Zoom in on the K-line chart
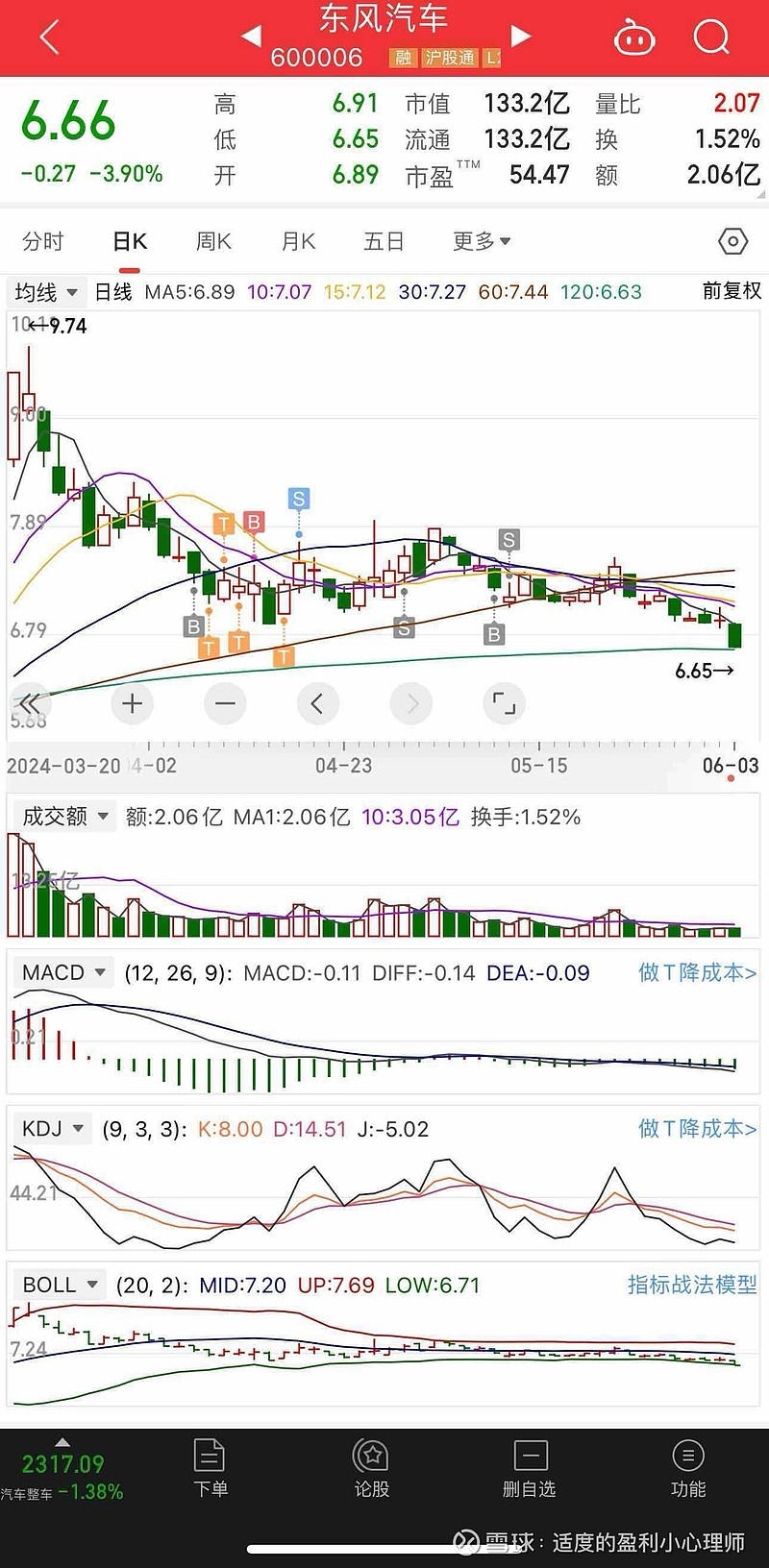Image resolution: width=769 pixels, height=1568 pixels. pos(132,703)
